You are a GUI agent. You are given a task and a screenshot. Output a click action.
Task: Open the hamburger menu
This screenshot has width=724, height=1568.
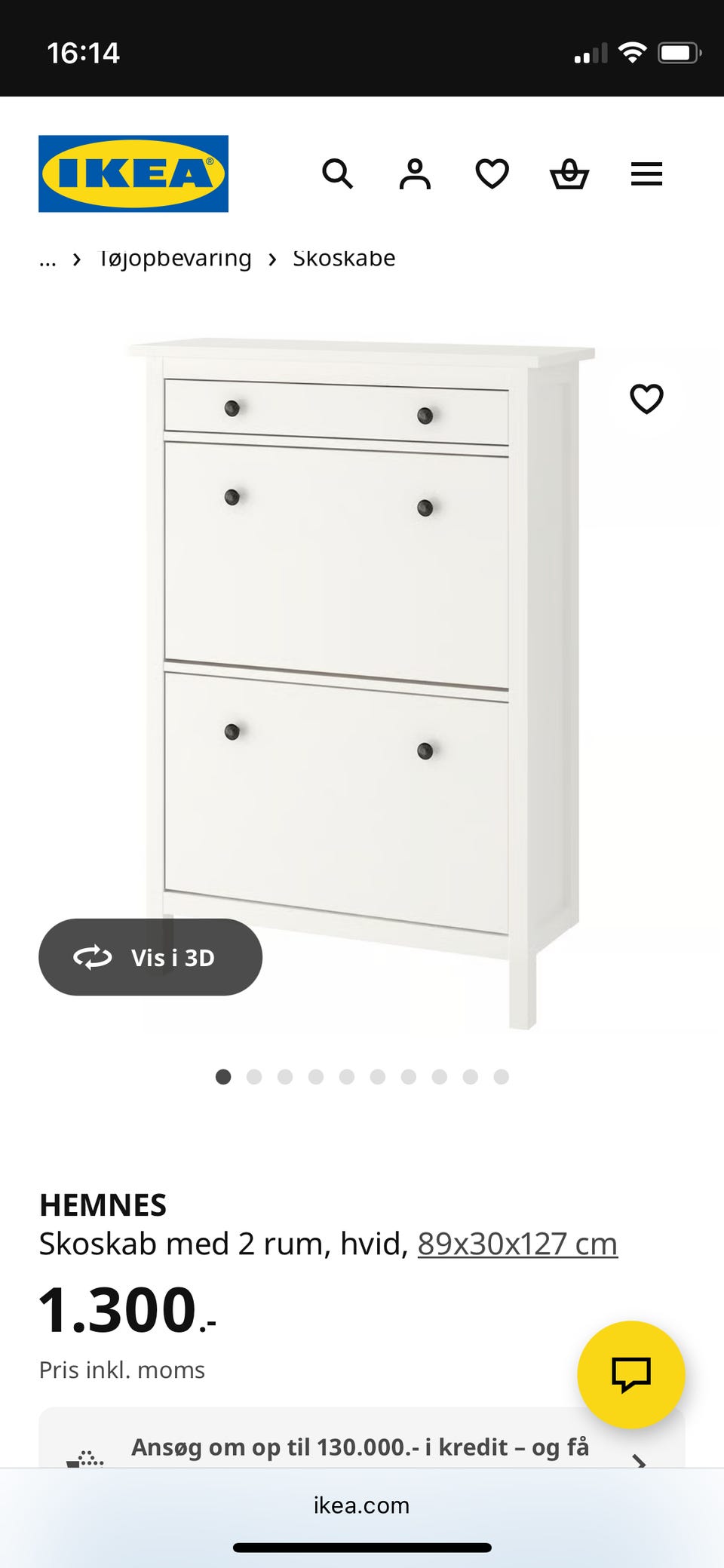click(646, 174)
